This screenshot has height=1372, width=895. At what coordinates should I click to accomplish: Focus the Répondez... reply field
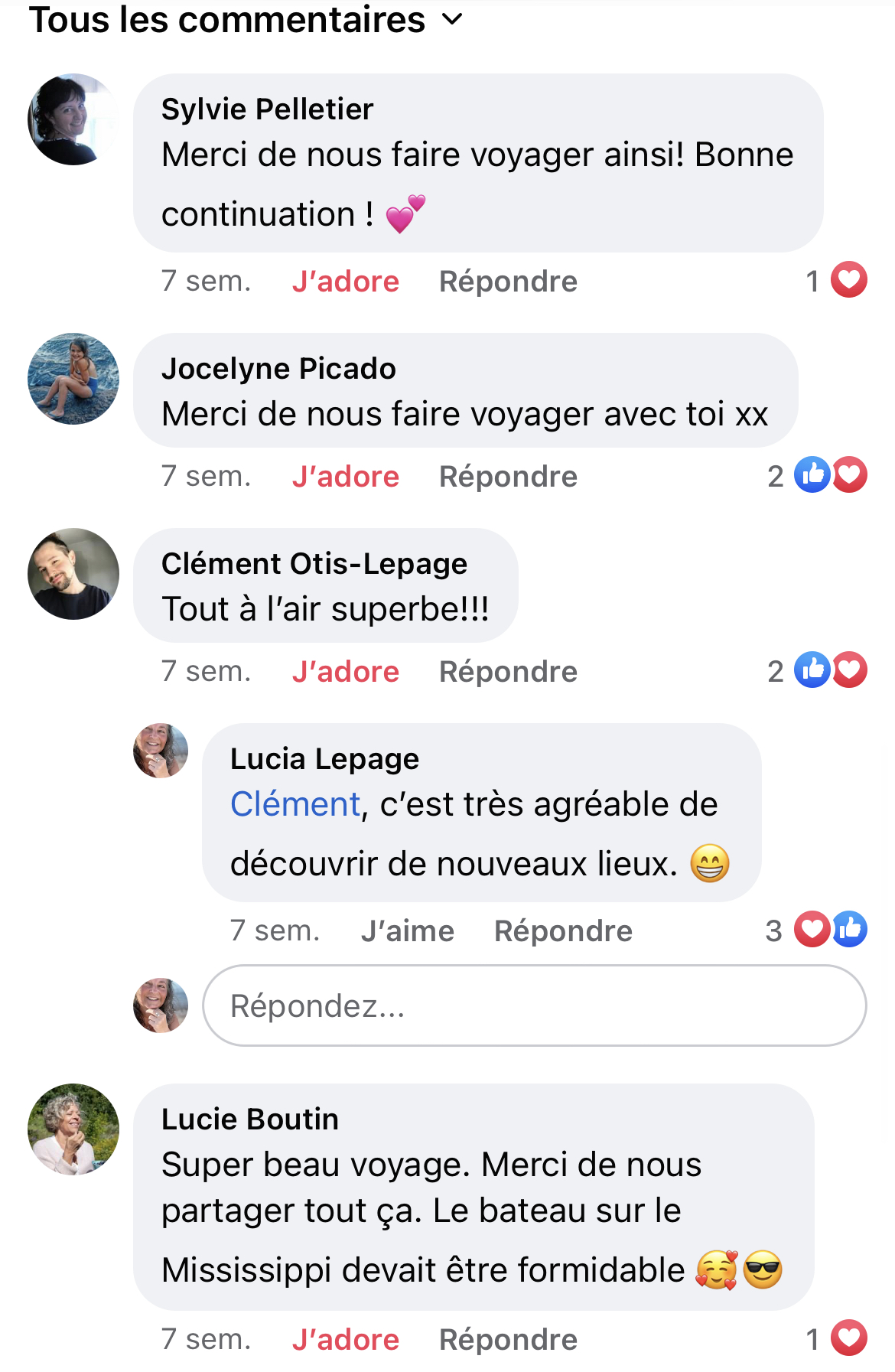tap(534, 1005)
